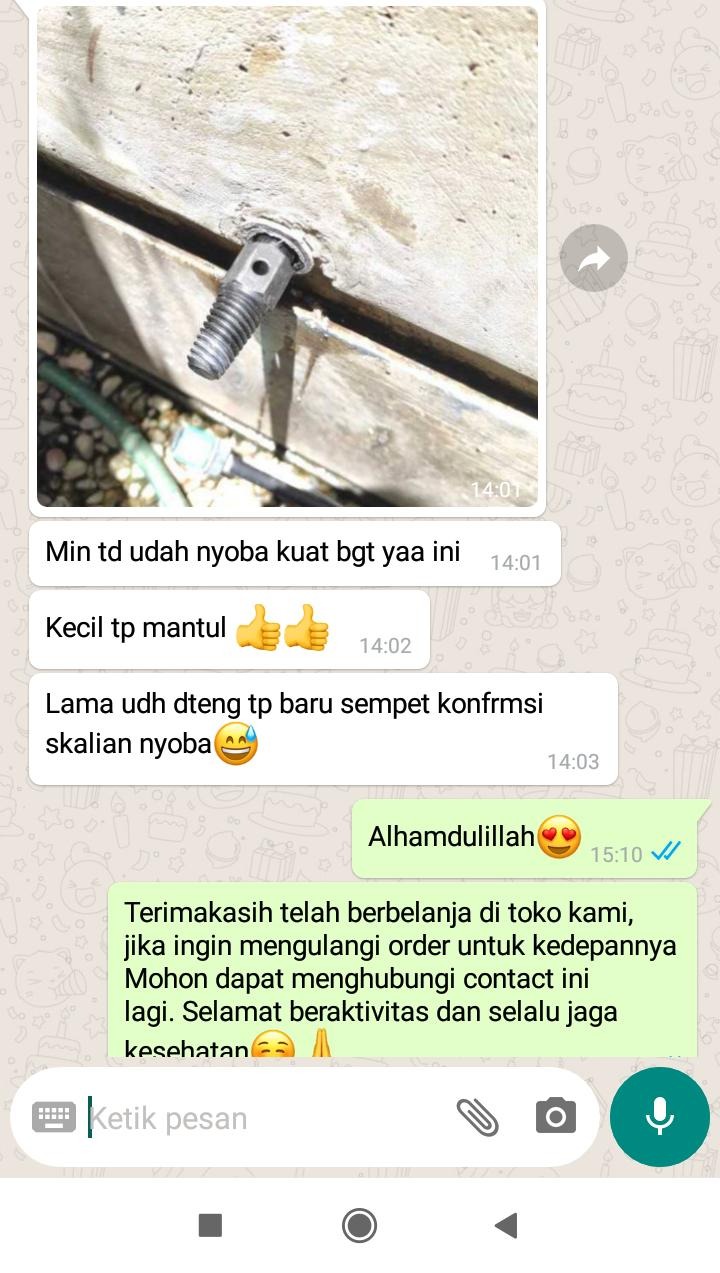
Task: Switch to keyboard with the keyboard icon
Action: (54, 1116)
